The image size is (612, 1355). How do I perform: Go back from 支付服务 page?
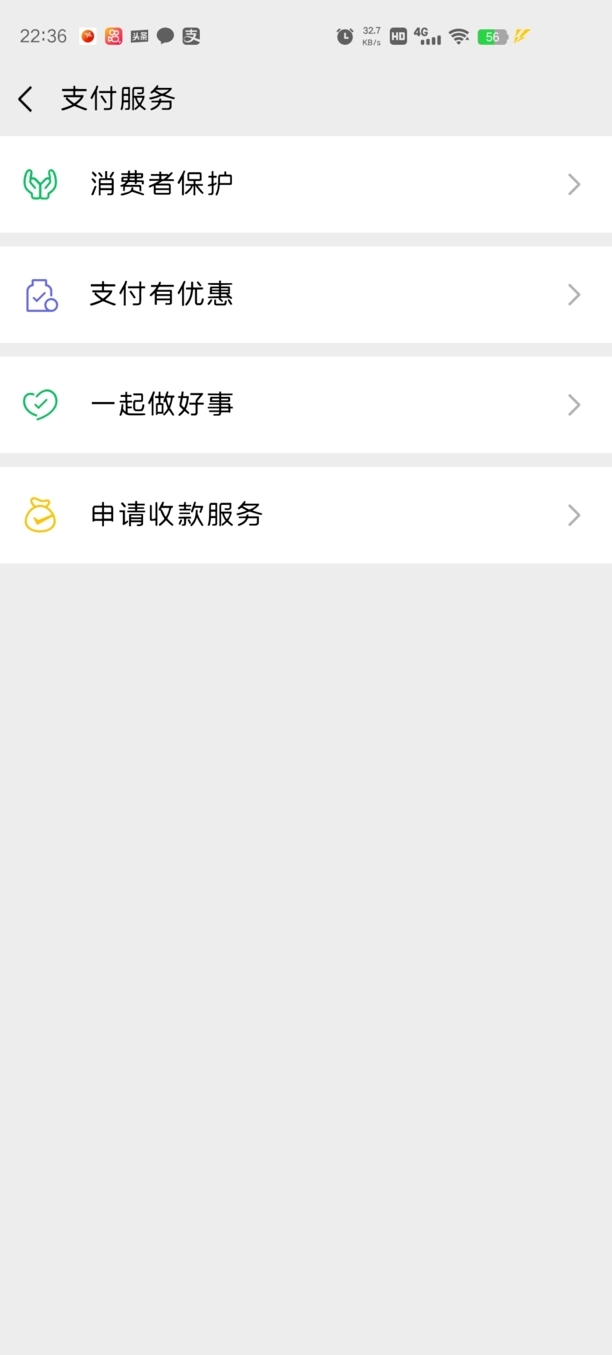click(x=26, y=99)
